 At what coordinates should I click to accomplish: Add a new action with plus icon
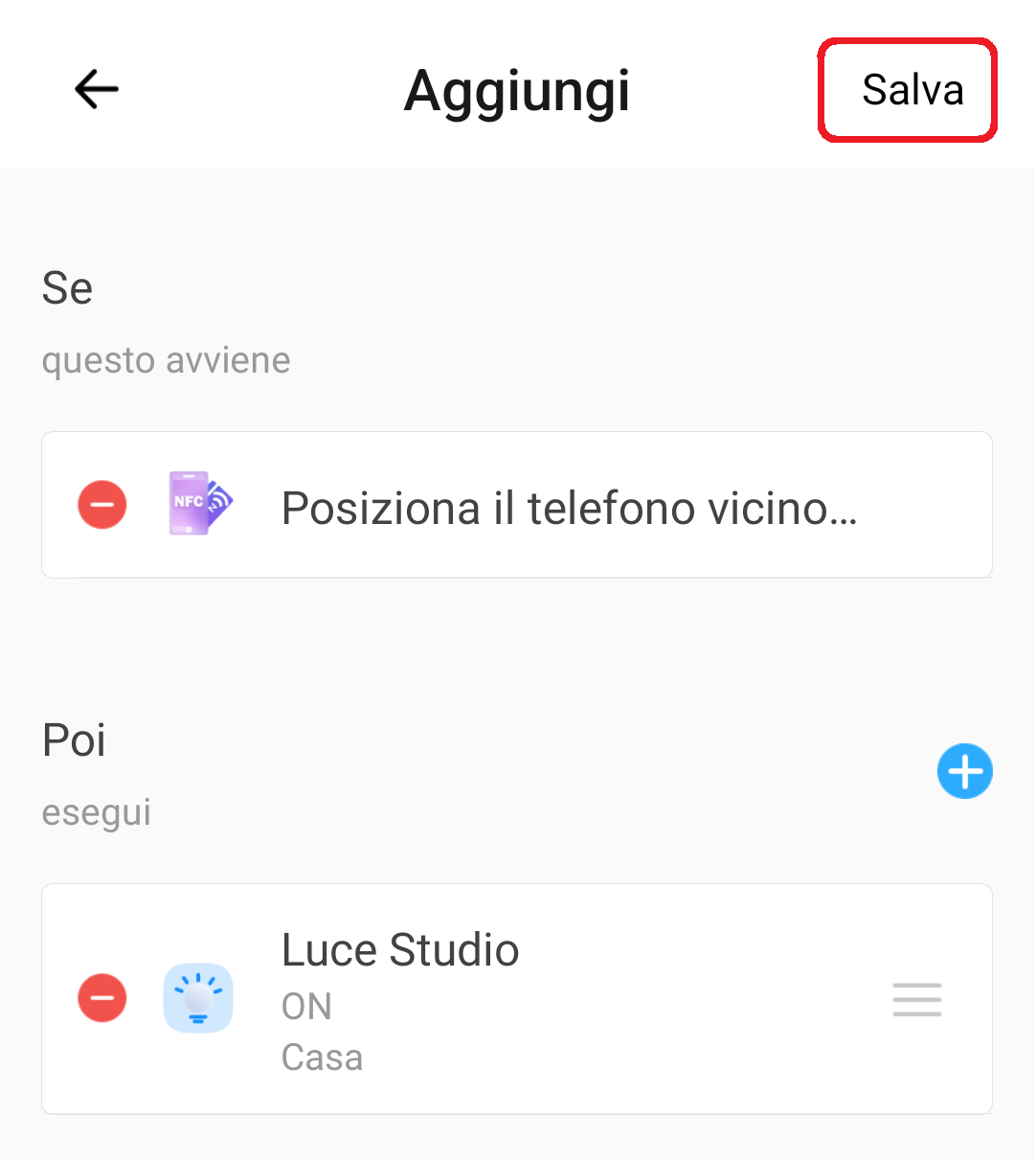pos(964,771)
